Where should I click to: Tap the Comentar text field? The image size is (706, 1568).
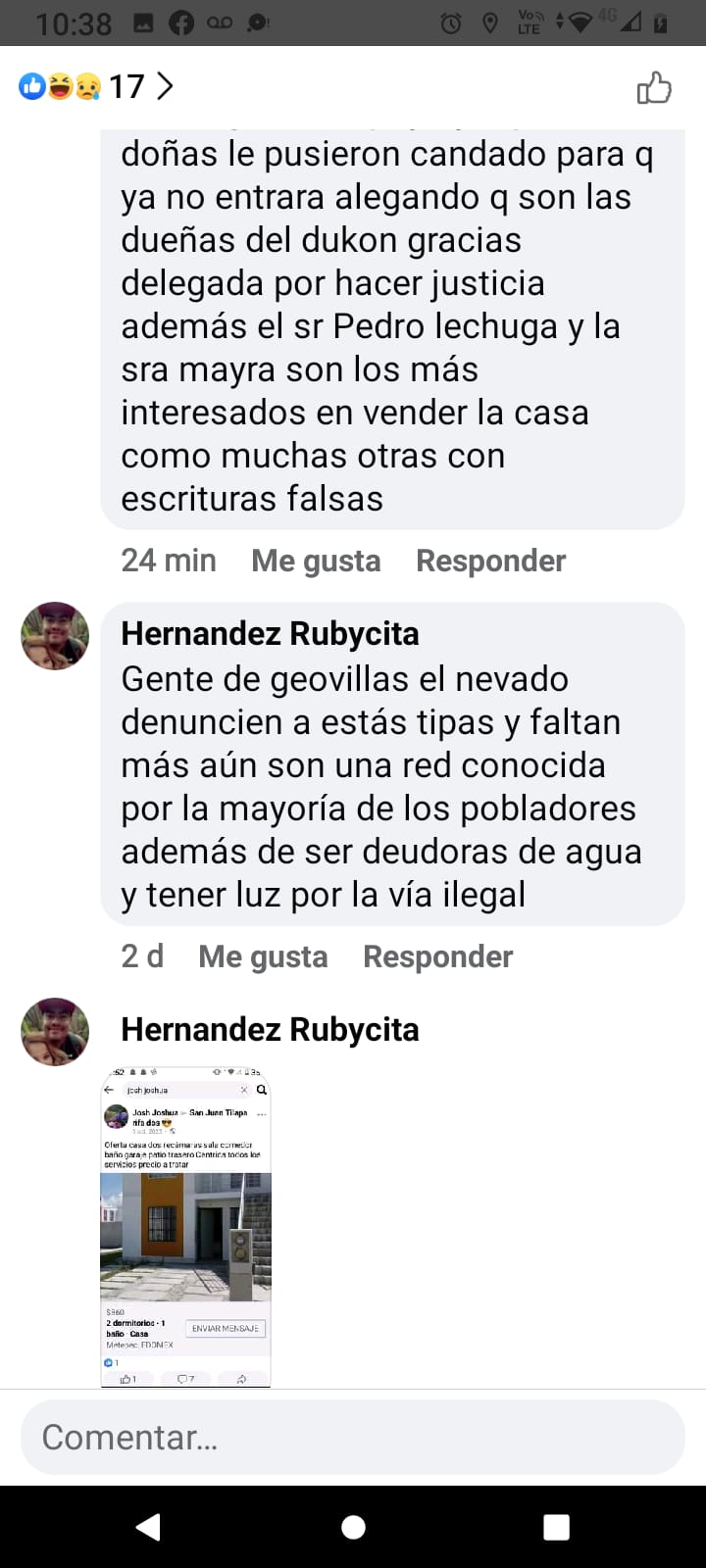point(353,1437)
